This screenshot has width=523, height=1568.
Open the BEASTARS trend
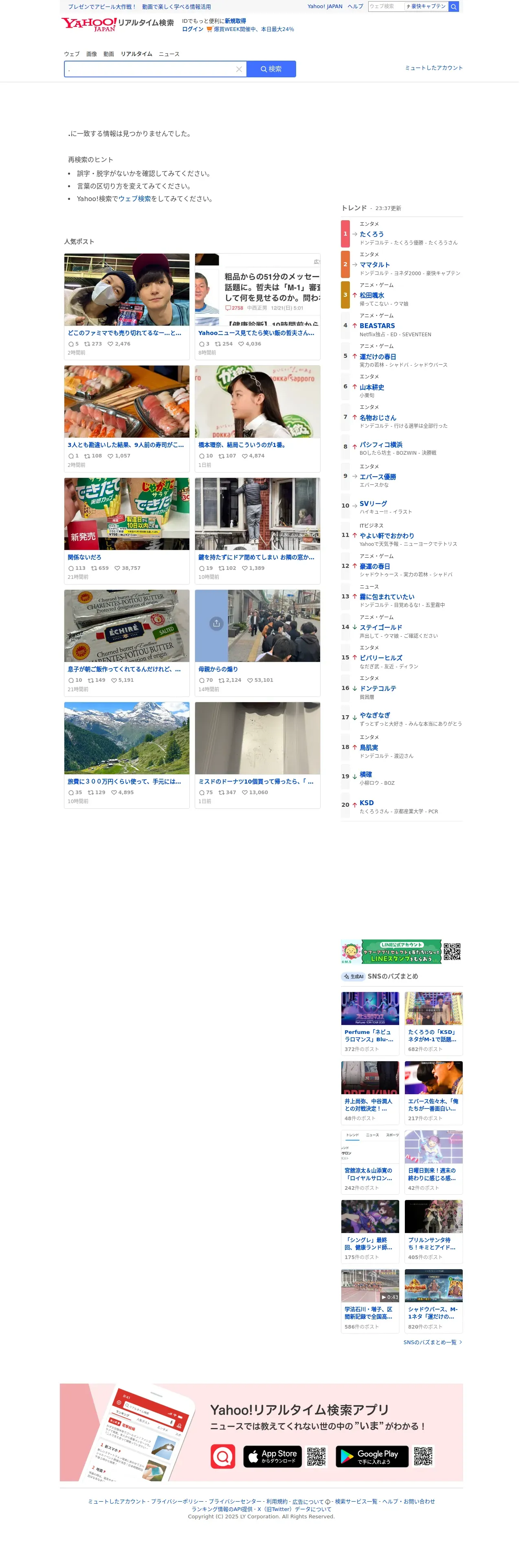point(377,326)
